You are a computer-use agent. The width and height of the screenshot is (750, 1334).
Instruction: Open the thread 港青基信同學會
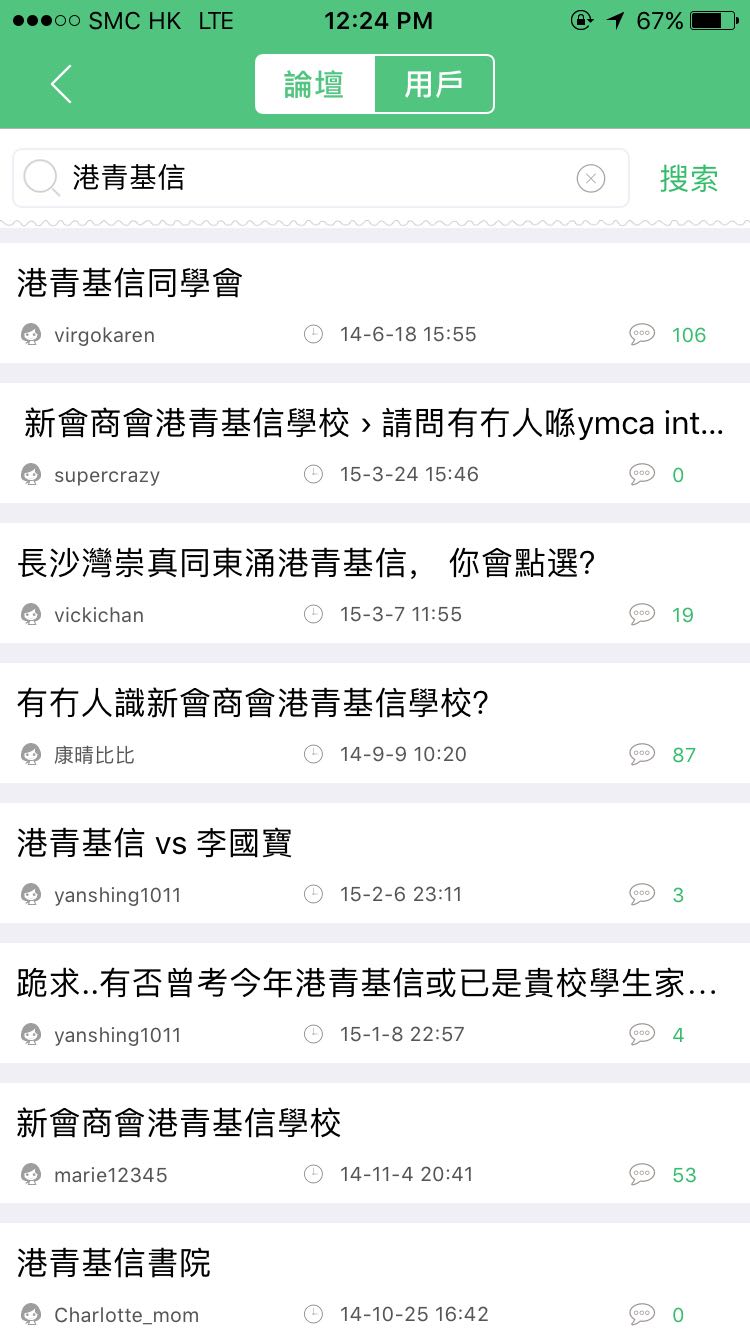130,284
